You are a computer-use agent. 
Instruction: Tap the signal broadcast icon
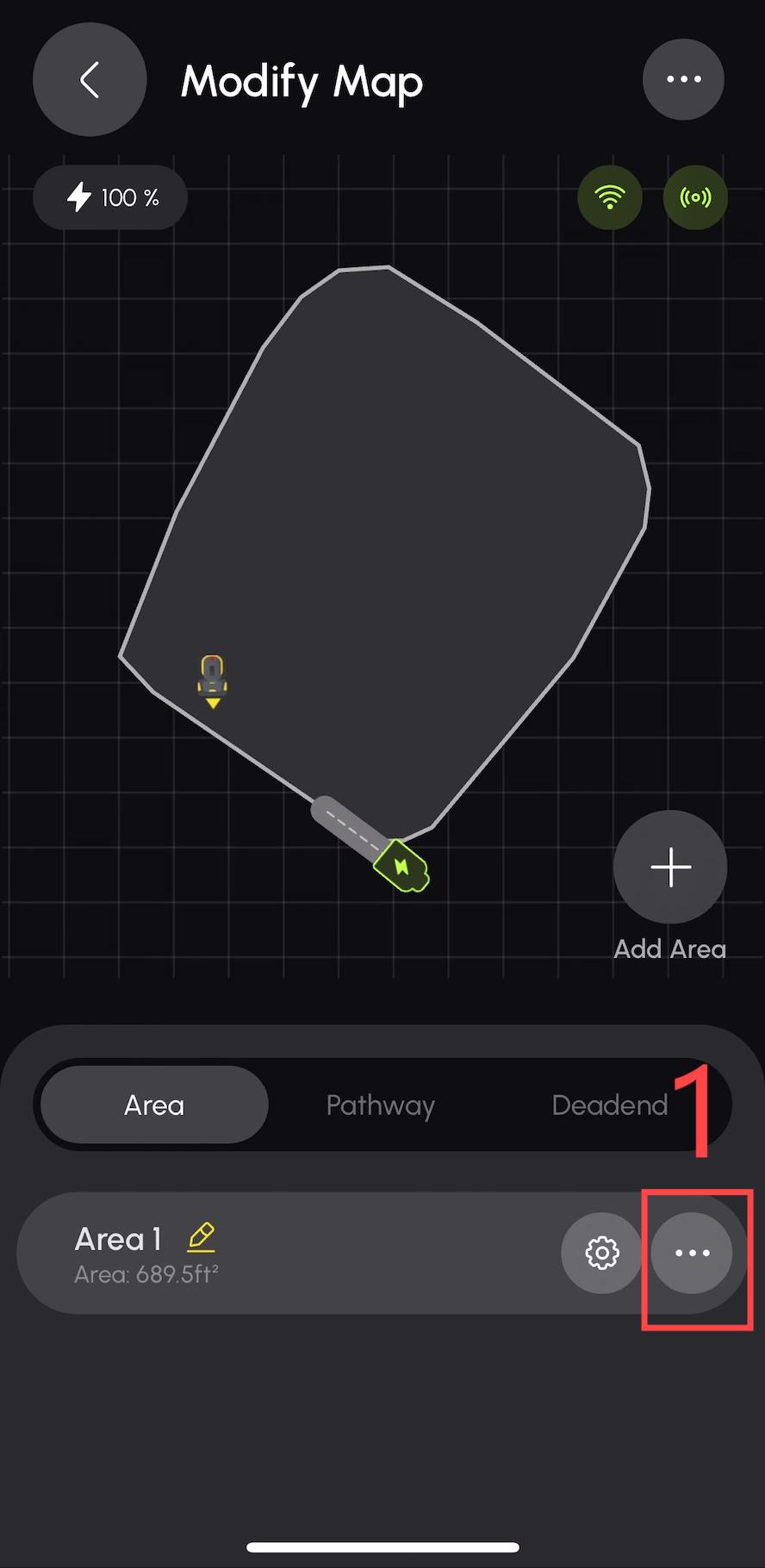pyautogui.click(x=695, y=198)
